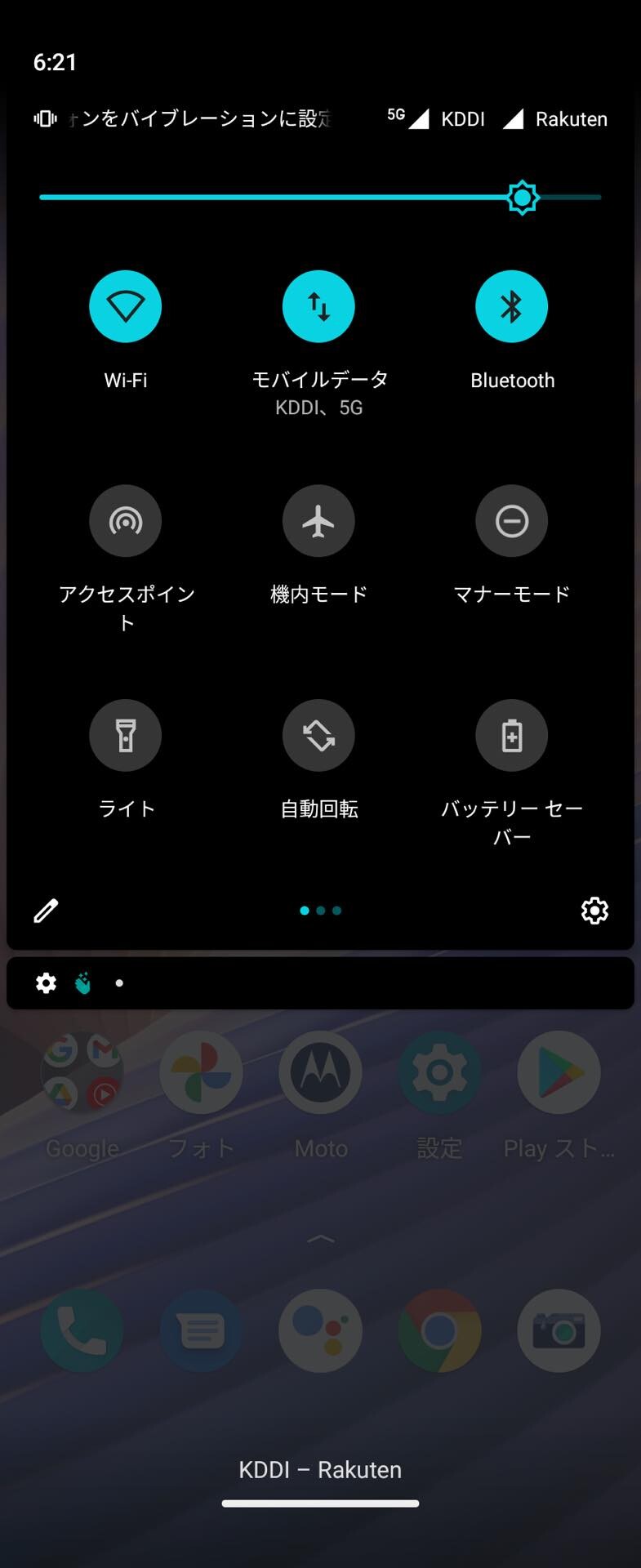Viewport: 641px width, 1568px height.
Task: Tap the quick settings page indicator dots
Action: [320, 911]
